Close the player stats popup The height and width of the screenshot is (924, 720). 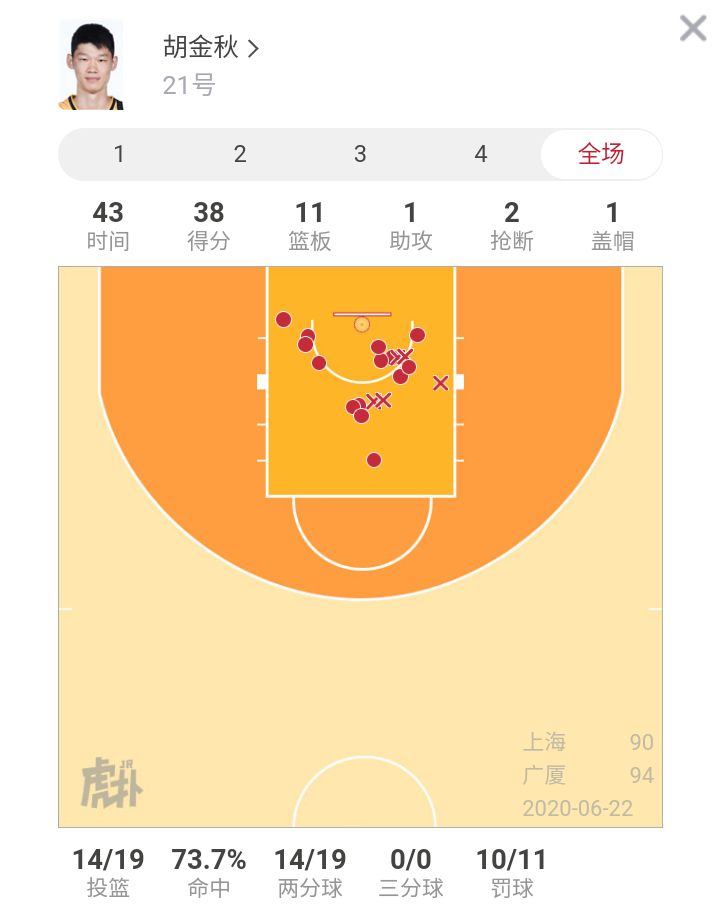pos(692,28)
